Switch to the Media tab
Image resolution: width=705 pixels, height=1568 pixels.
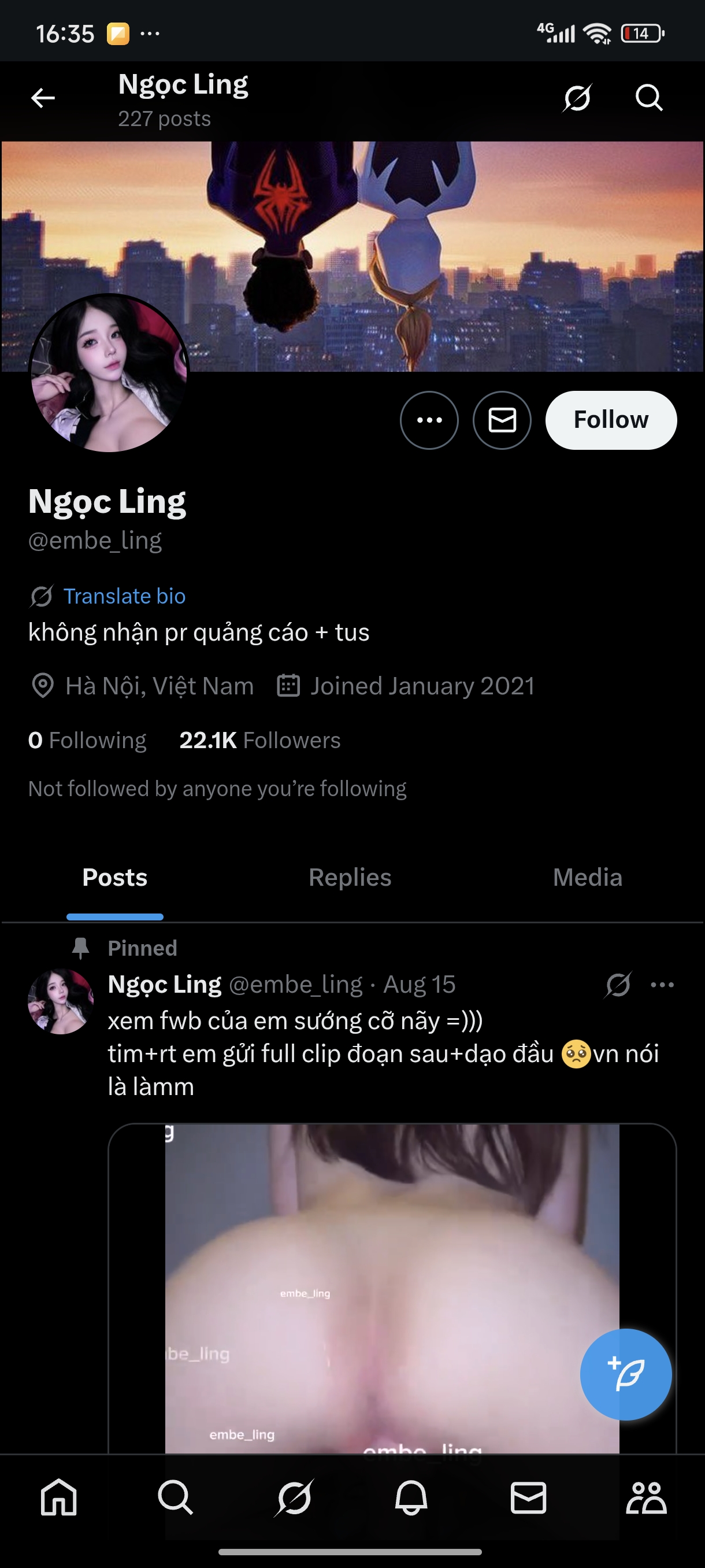587,877
